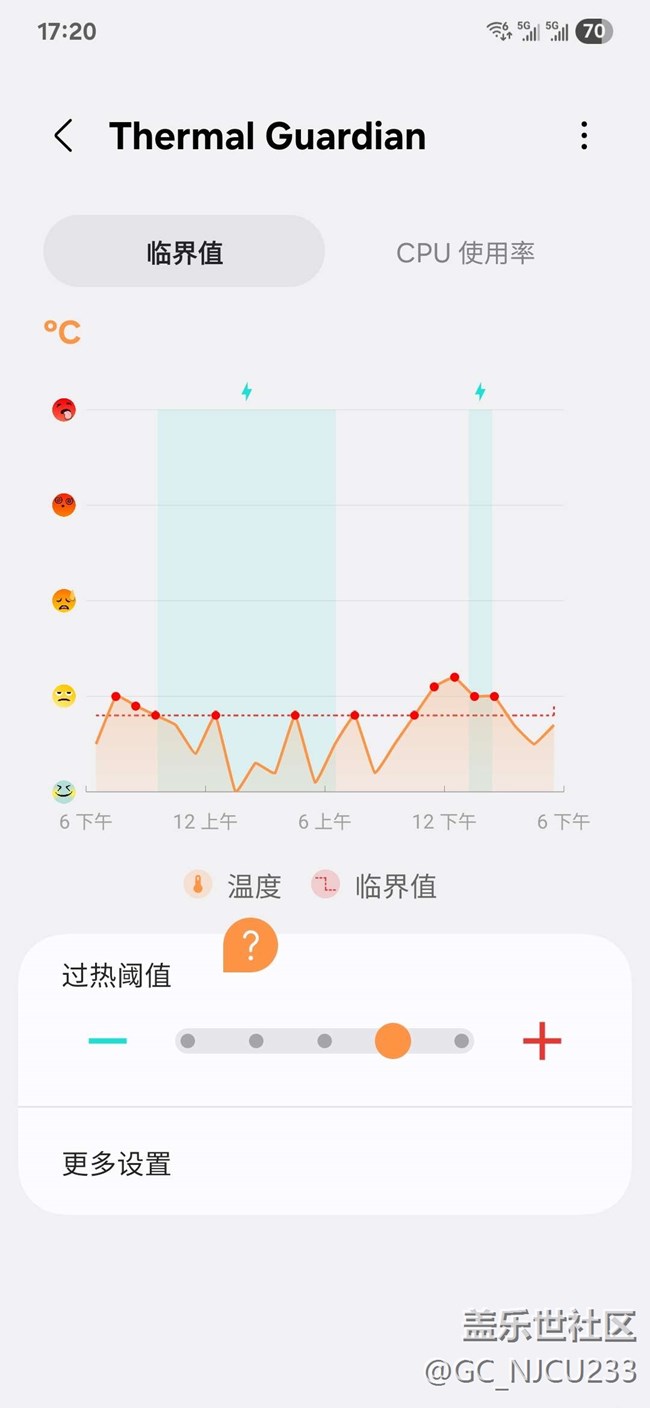Screen dimensions: 650x1408
Task: Open the three-dot overflow menu
Action: tap(584, 136)
